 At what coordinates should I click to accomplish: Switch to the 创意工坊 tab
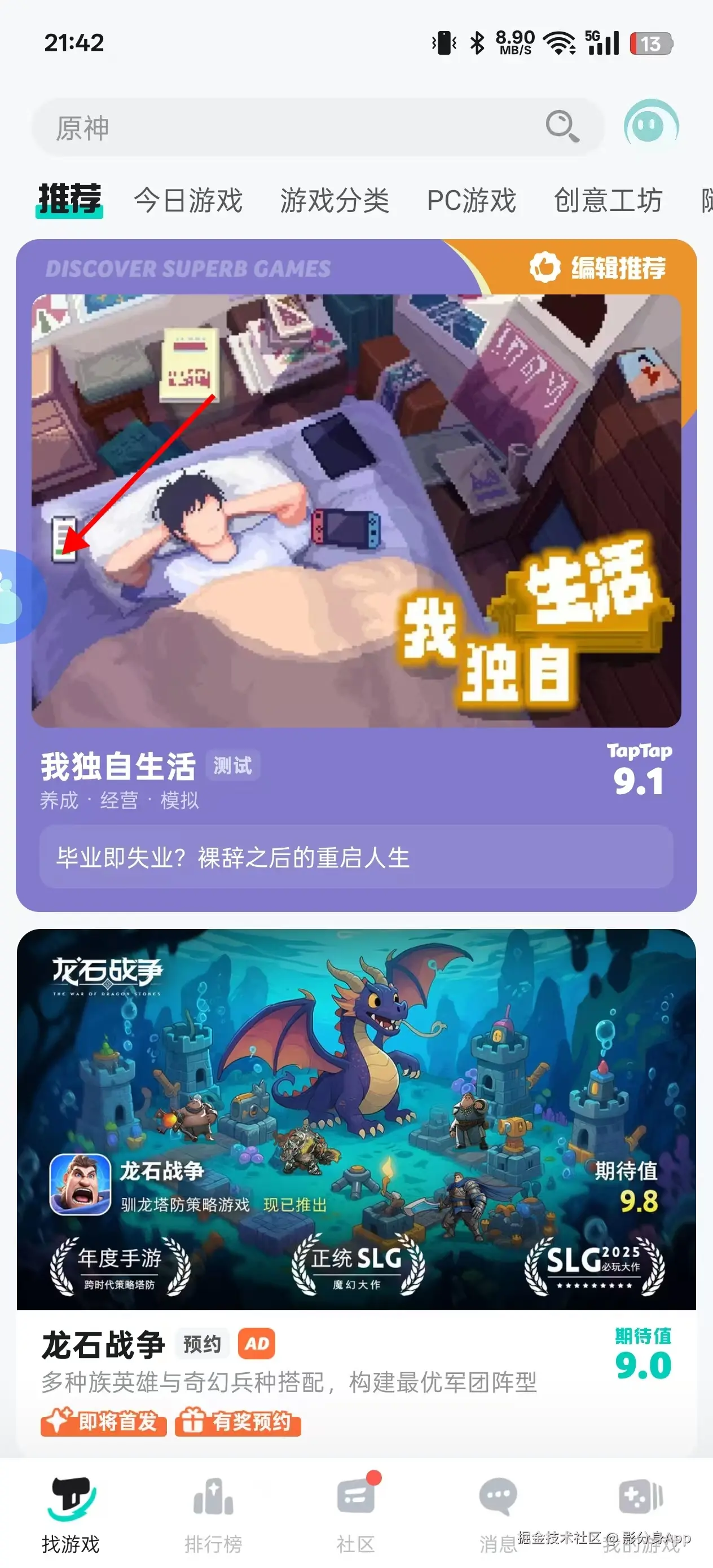tap(608, 200)
